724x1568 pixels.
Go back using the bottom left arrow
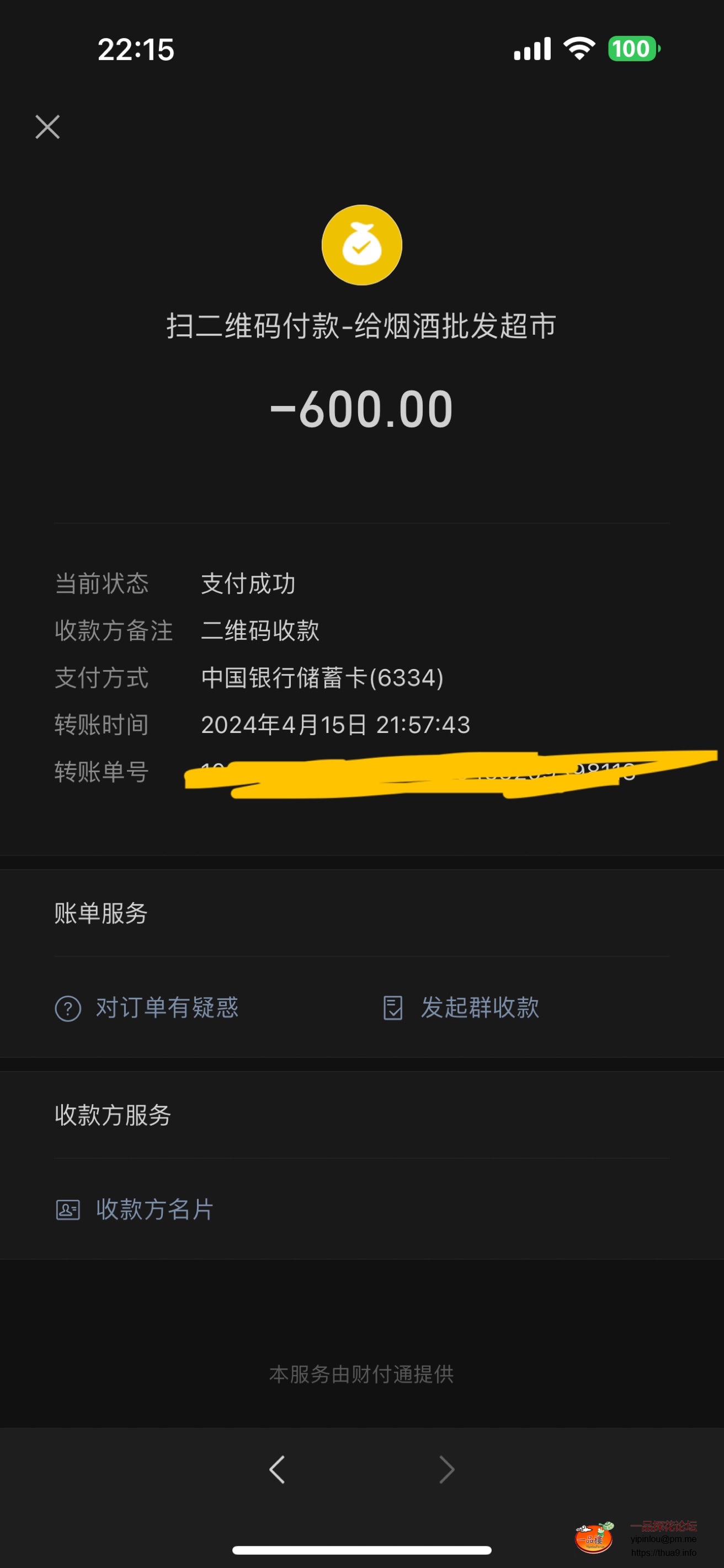(278, 1470)
